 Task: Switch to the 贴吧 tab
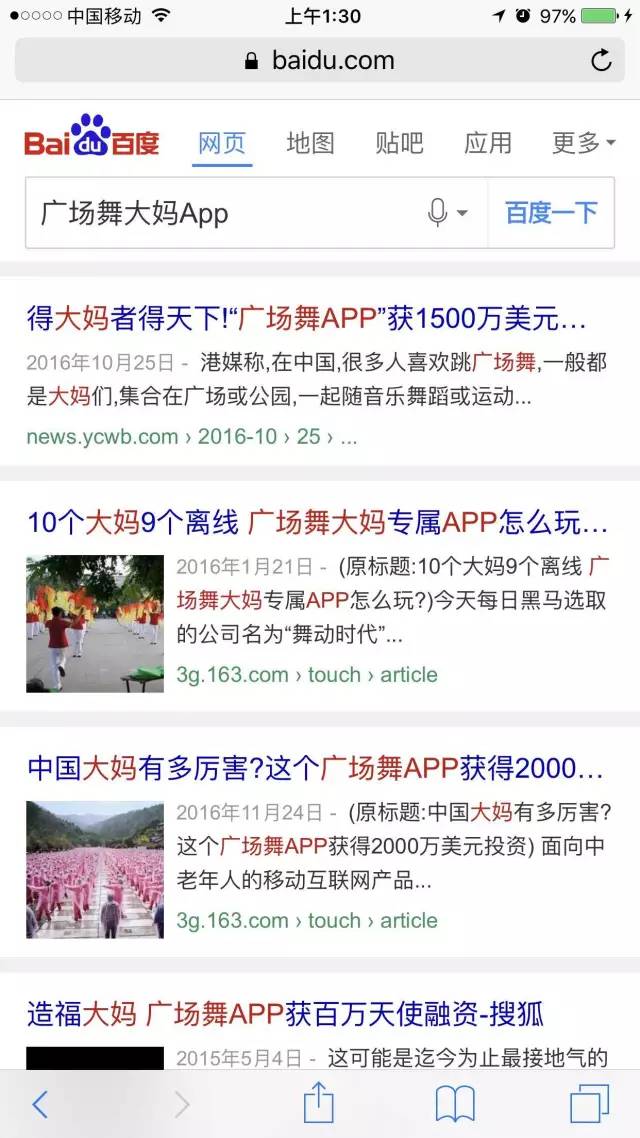[399, 143]
